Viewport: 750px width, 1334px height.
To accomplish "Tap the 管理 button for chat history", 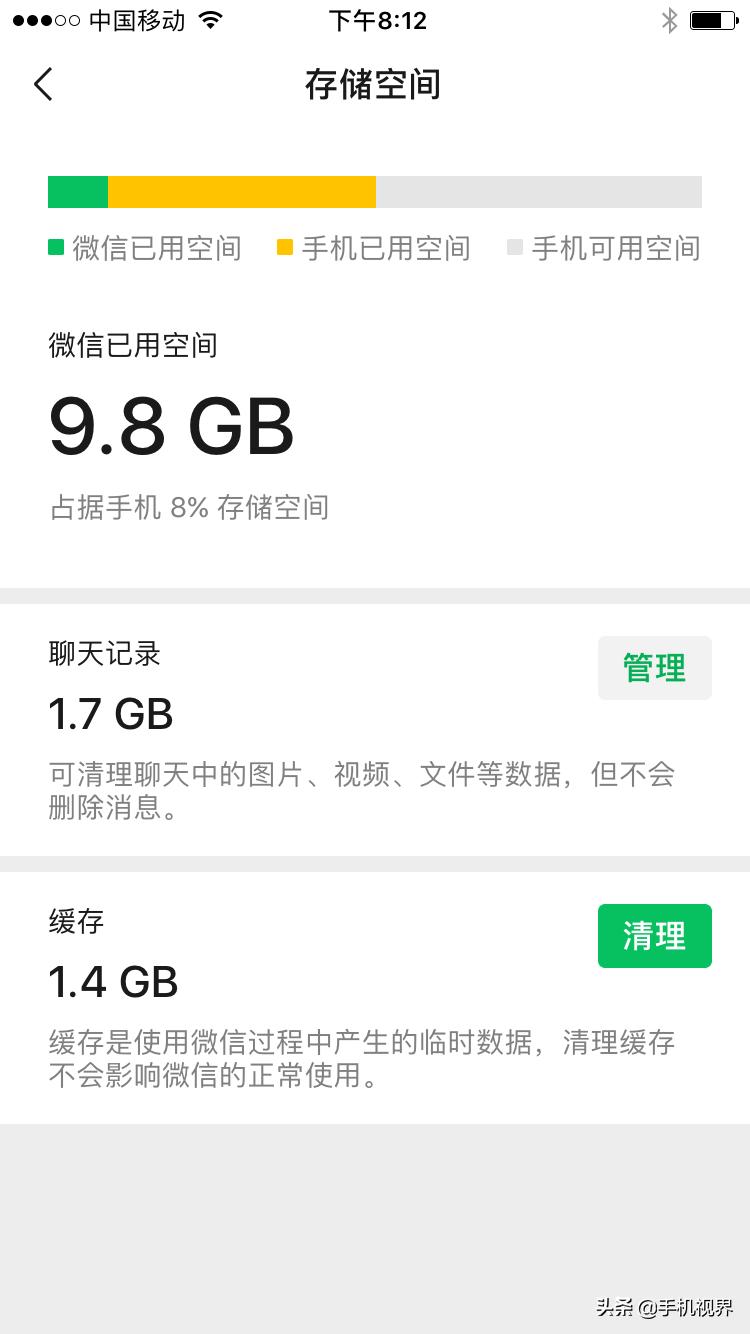I will [654, 667].
